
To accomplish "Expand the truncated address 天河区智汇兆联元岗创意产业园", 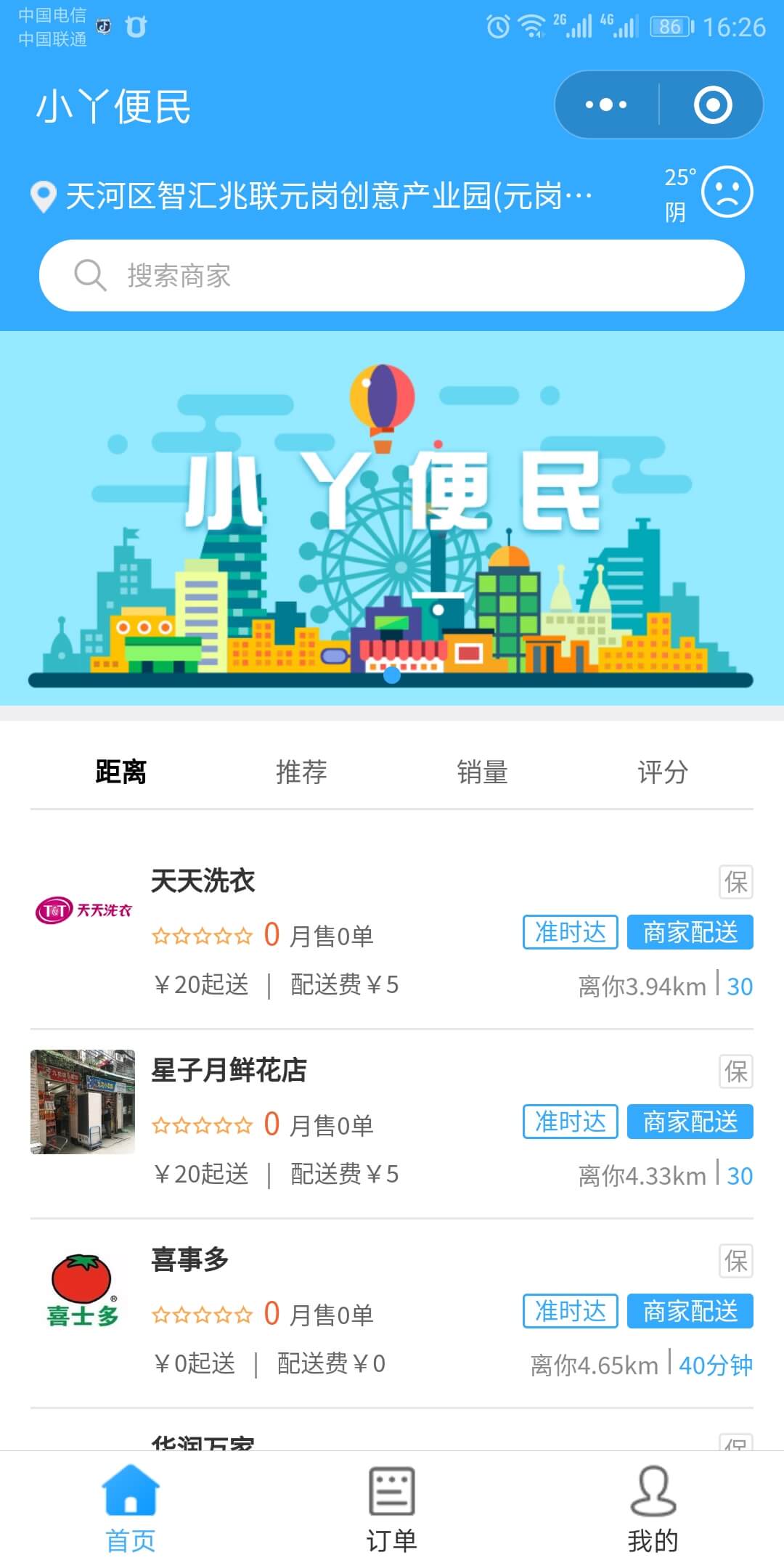I will 327,195.
